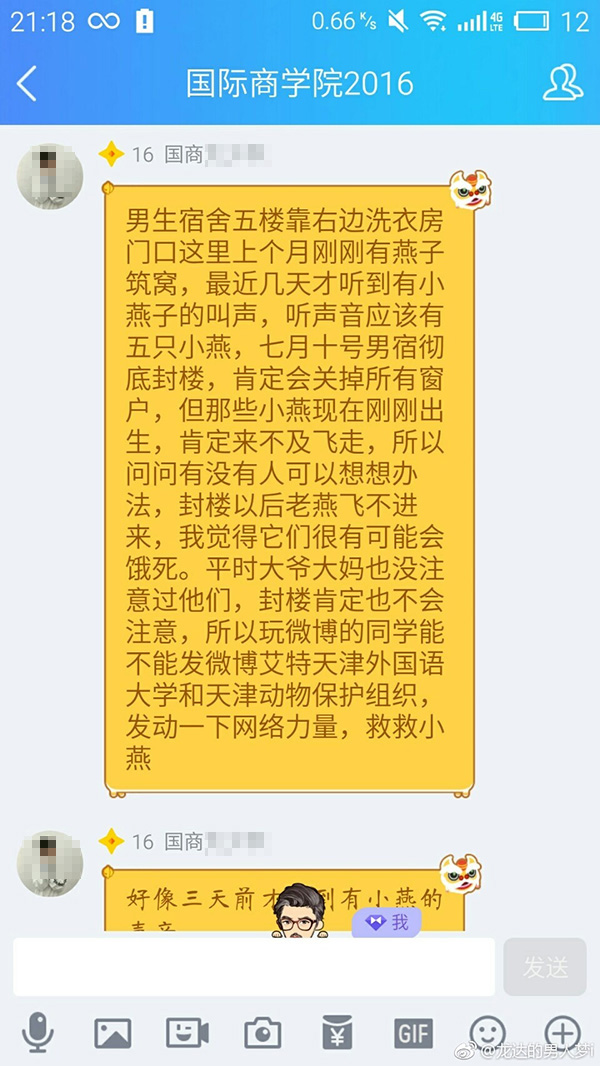
Task: Open the camera to take a photo
Action: 262,1033
